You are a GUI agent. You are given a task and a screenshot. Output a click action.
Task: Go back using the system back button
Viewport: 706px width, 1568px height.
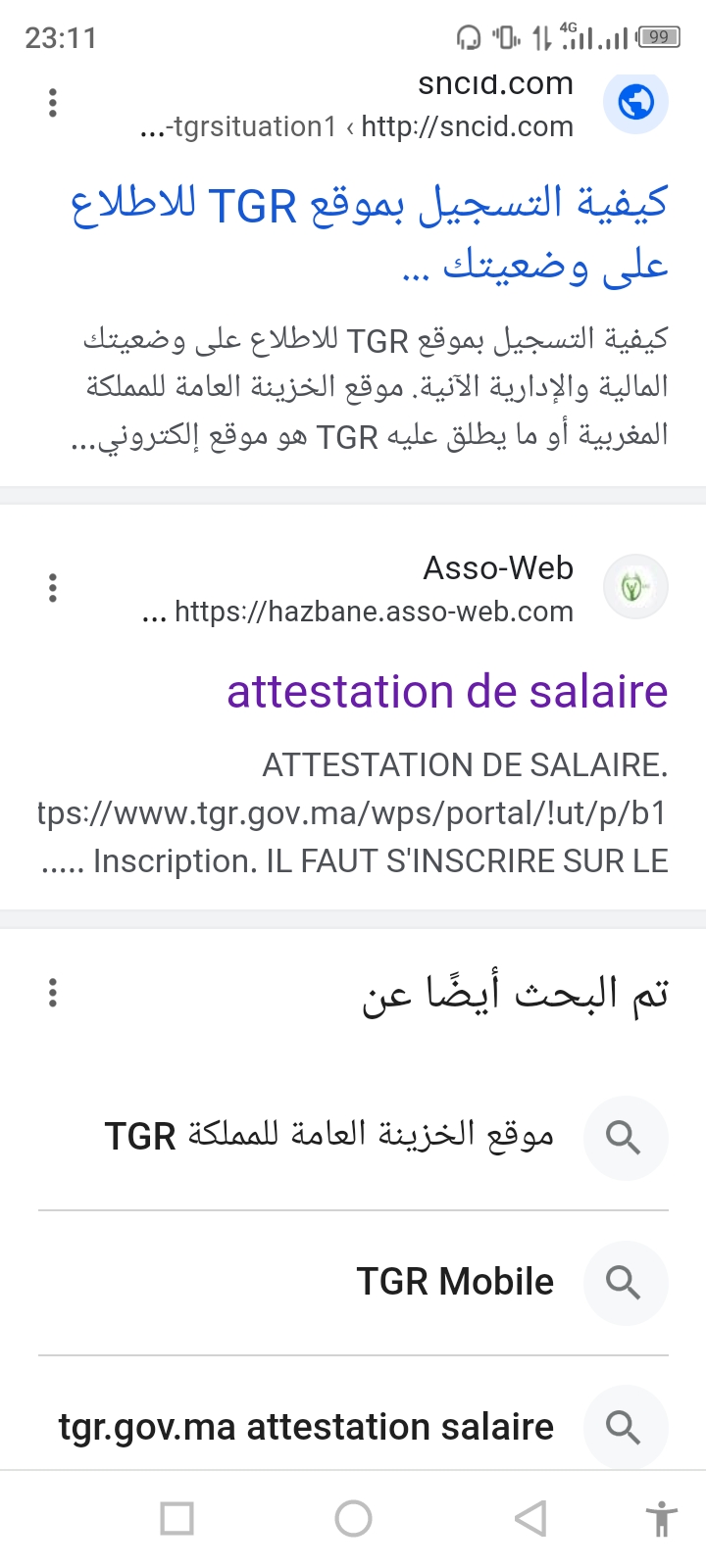pos(529,1519)
